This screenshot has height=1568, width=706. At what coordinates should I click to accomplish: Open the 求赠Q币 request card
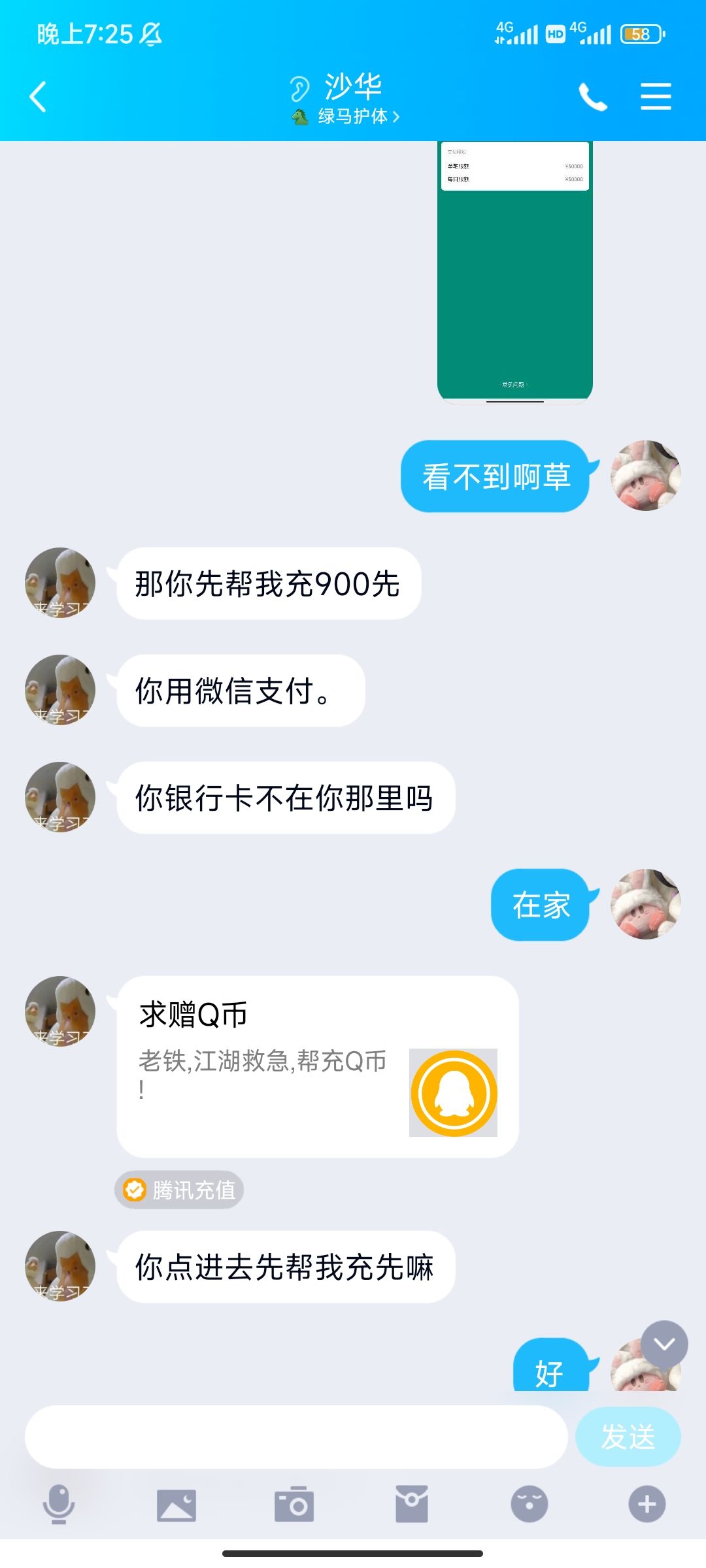(318, 1066)
